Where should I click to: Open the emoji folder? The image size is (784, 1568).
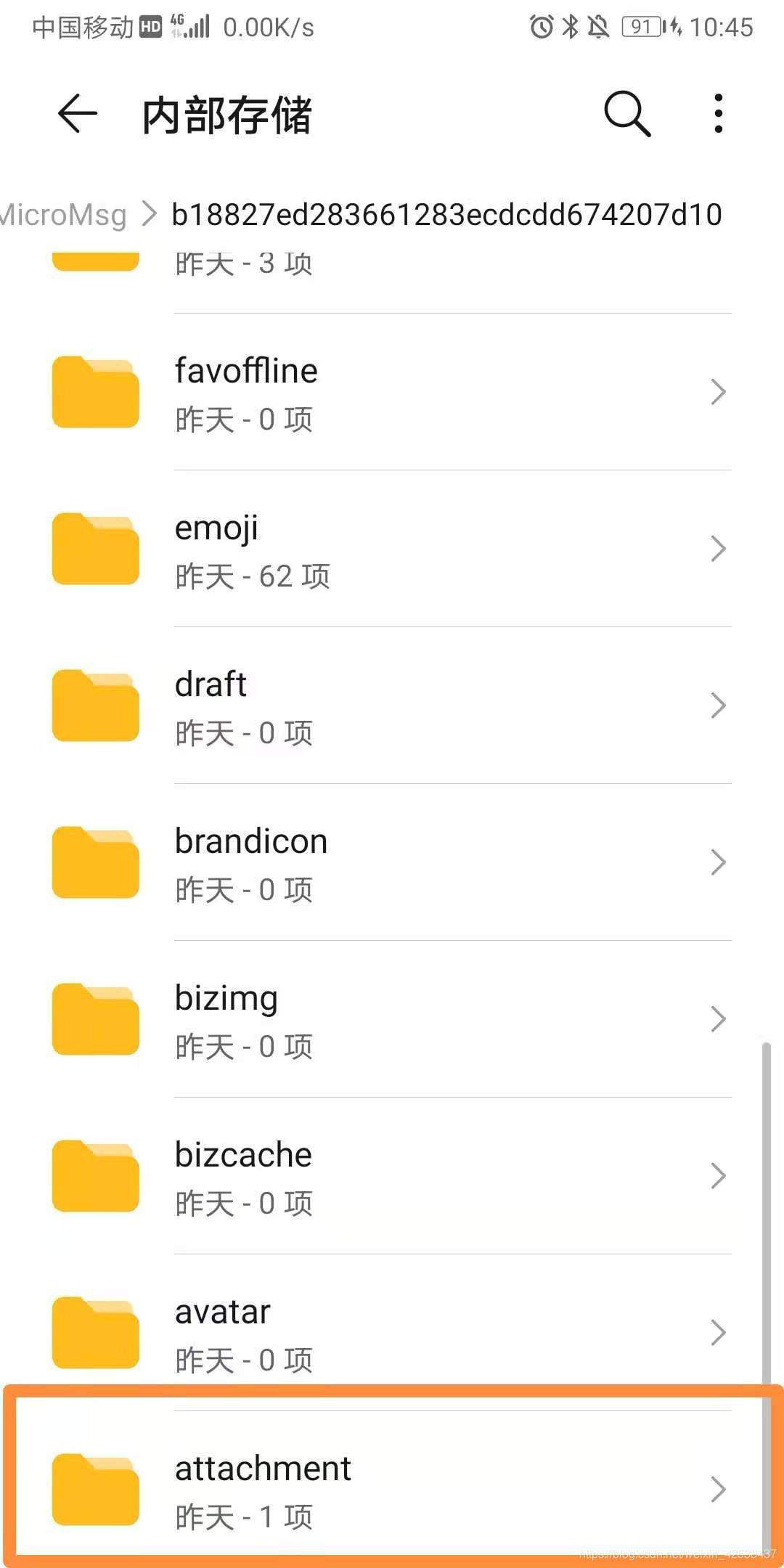(x=392, y=550)
